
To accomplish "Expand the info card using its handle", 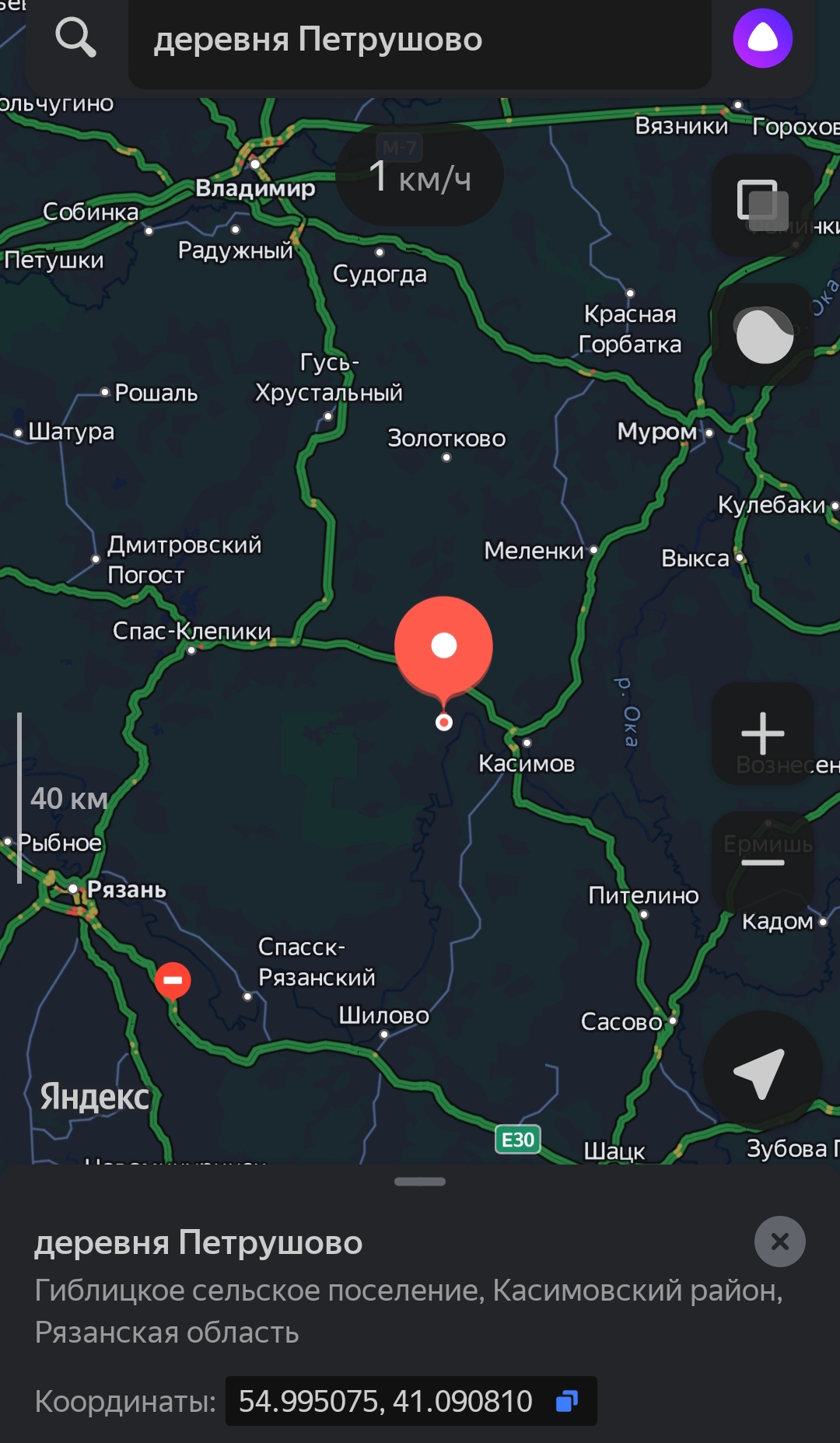I will (x=420, y=1182).
